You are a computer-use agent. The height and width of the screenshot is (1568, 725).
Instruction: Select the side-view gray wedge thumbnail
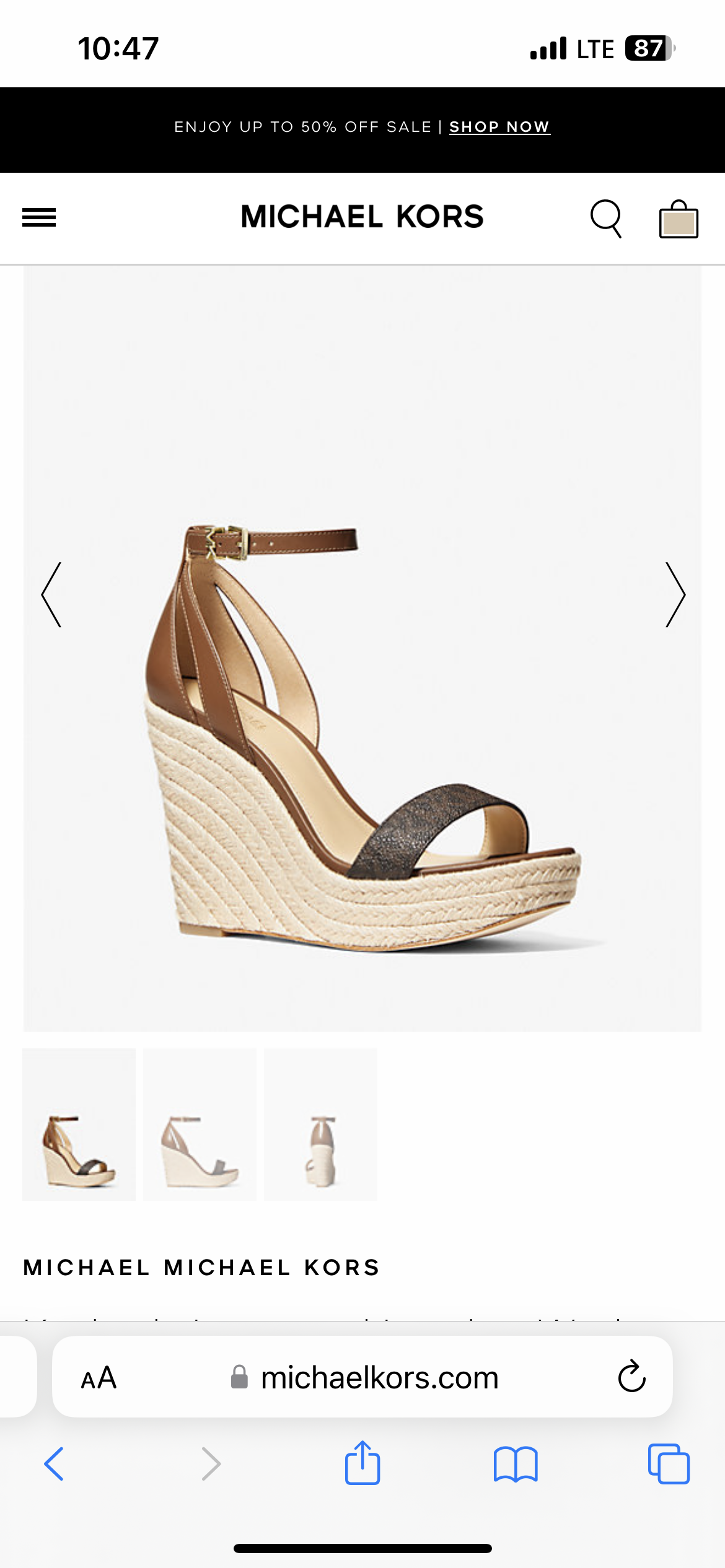(200, 1124)
